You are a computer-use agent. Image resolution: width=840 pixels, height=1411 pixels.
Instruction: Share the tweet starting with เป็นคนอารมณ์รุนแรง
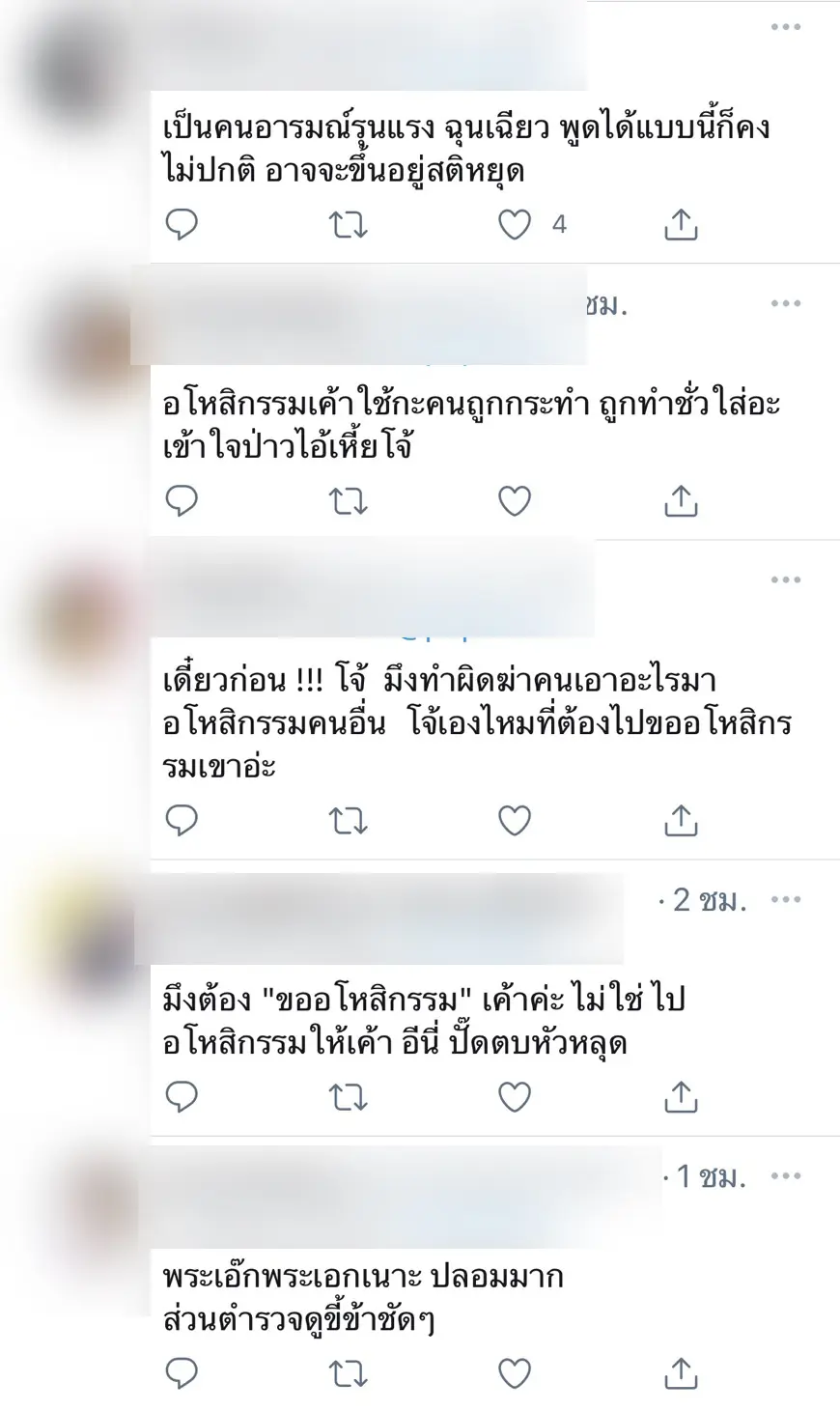681,225
